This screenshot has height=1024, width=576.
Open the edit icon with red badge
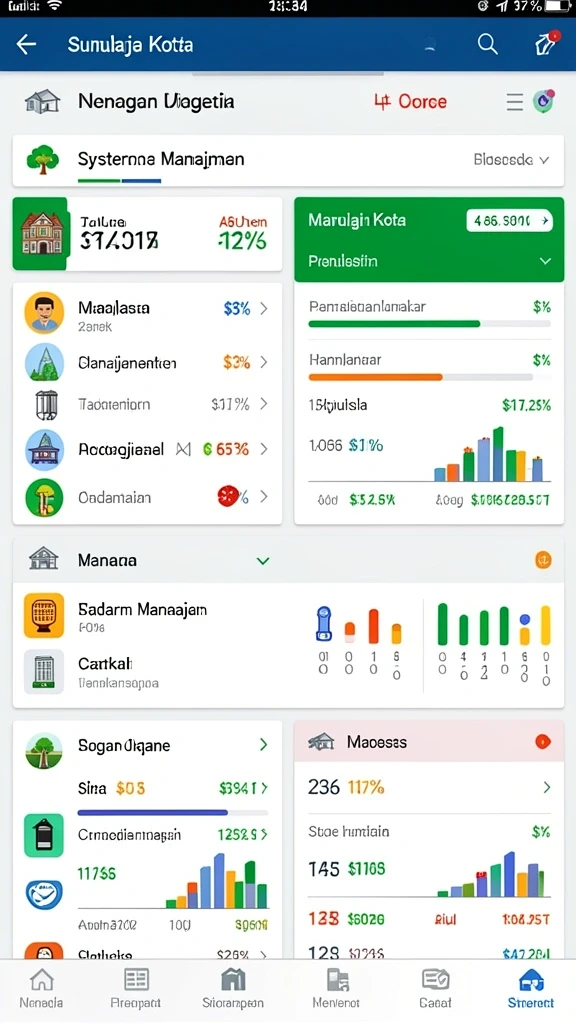(546, 44)
